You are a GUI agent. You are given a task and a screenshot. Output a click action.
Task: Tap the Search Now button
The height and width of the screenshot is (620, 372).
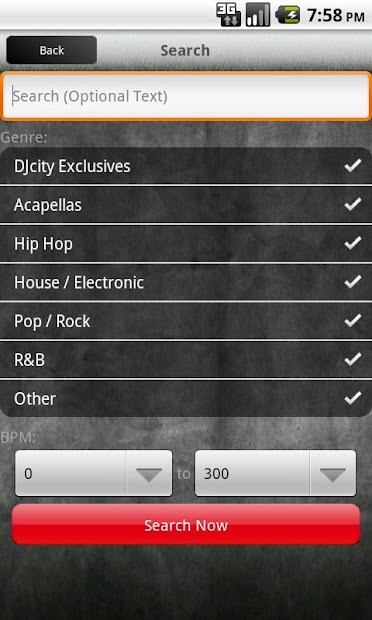(x=186, y=525)
